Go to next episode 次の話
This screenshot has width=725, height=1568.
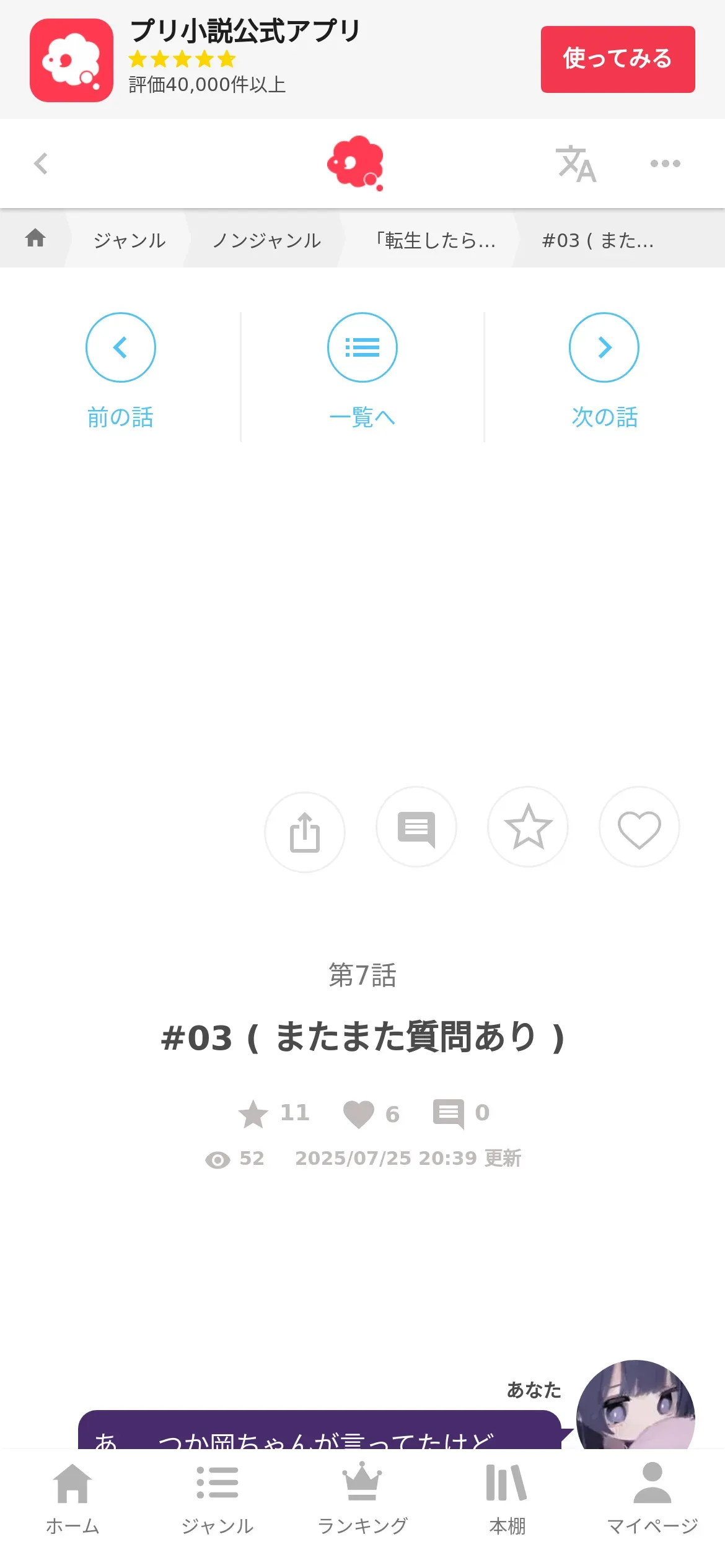[604, 370]
